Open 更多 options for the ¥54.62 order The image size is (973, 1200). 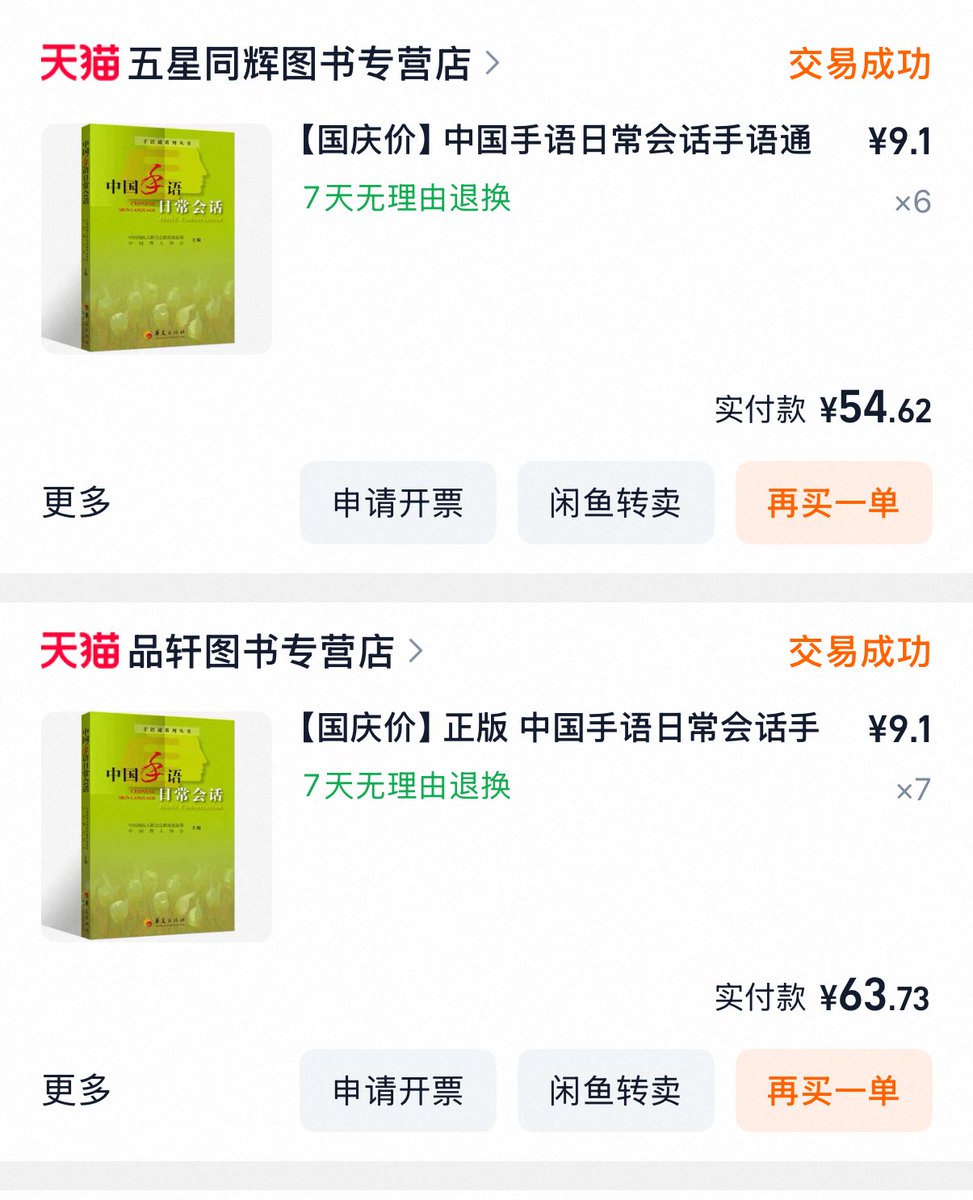(77, 503)
